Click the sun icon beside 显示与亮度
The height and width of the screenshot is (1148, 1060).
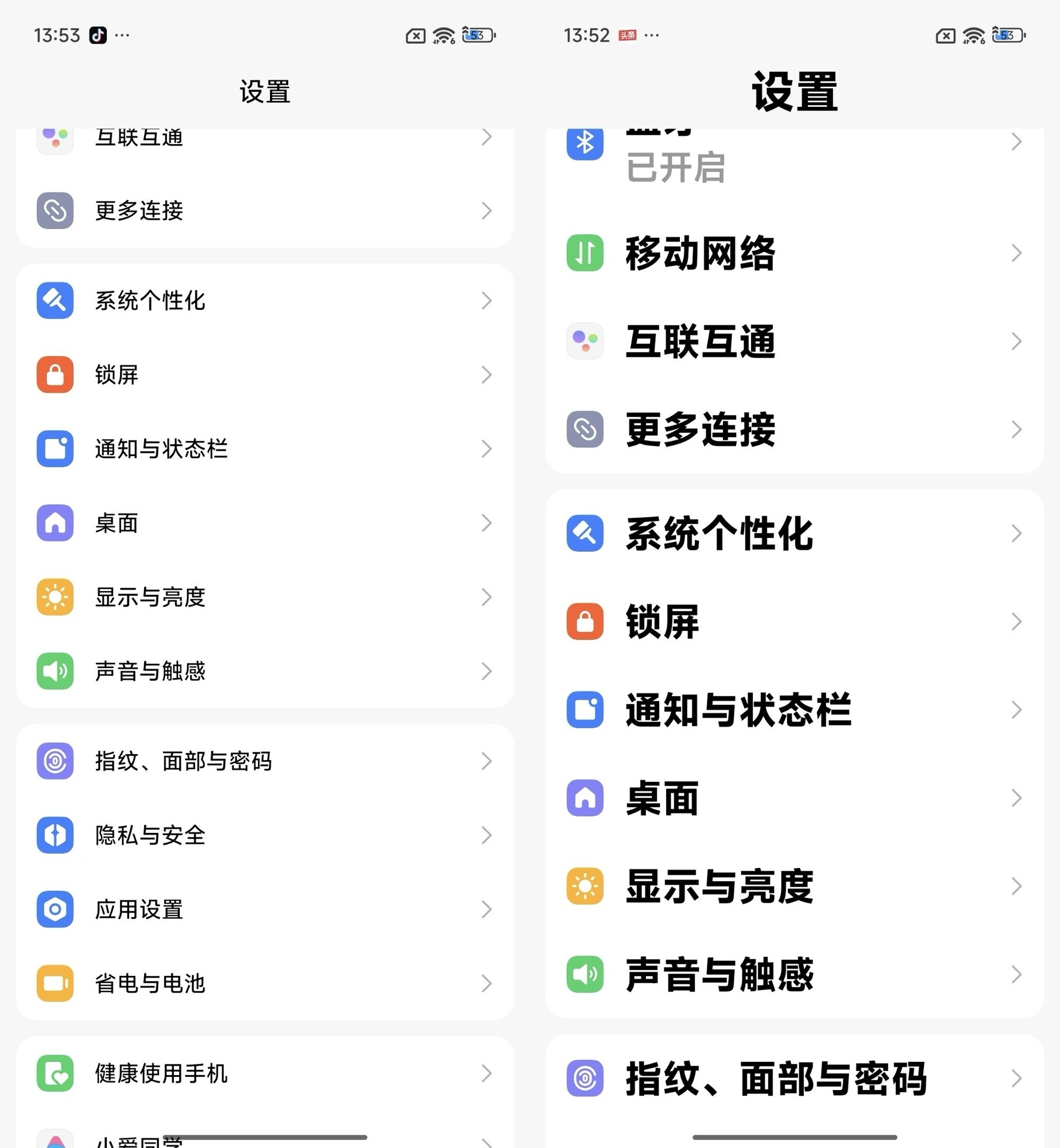click(x=55, y=597)
